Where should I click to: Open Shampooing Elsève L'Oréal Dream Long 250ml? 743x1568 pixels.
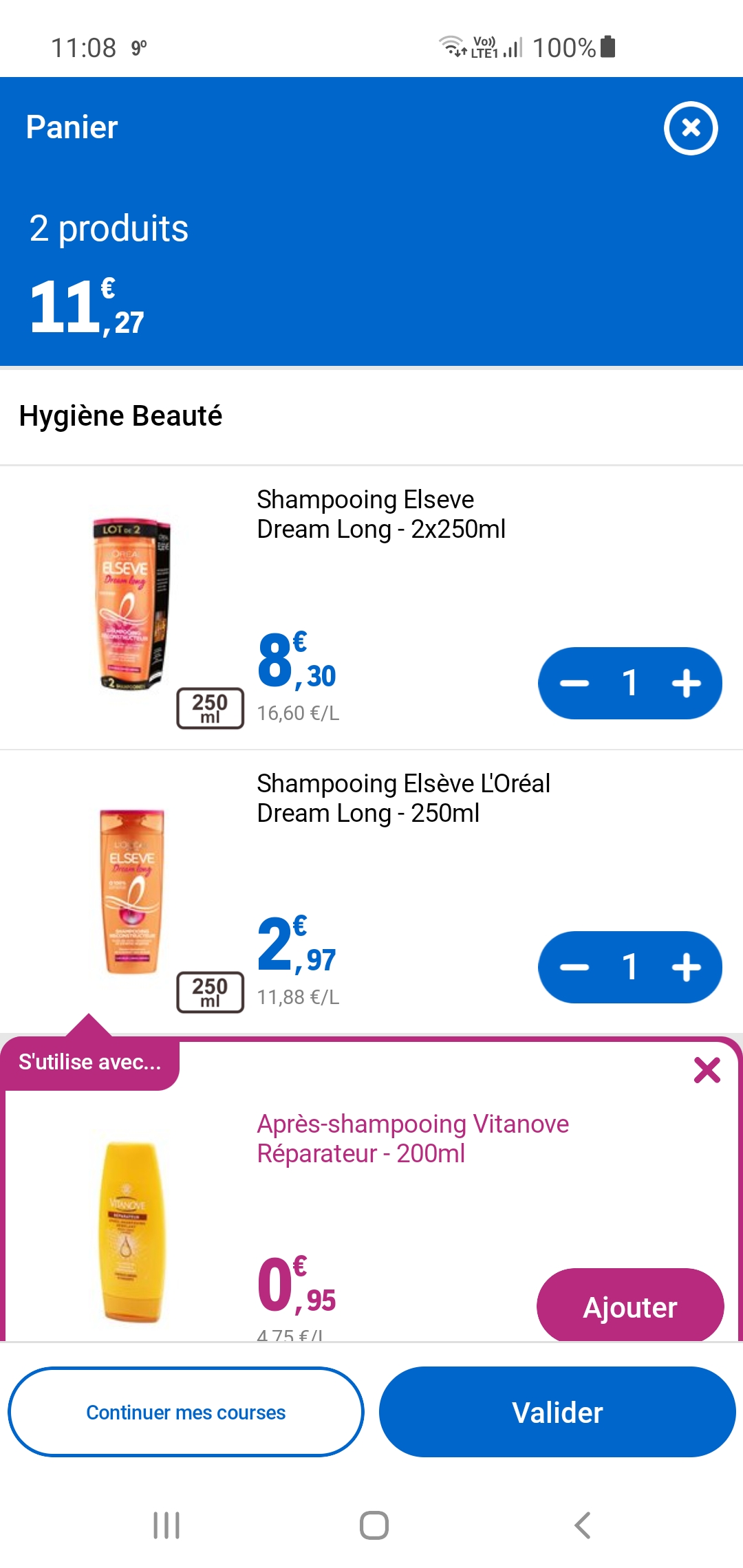pyautogui.click(x=402, y=798)
